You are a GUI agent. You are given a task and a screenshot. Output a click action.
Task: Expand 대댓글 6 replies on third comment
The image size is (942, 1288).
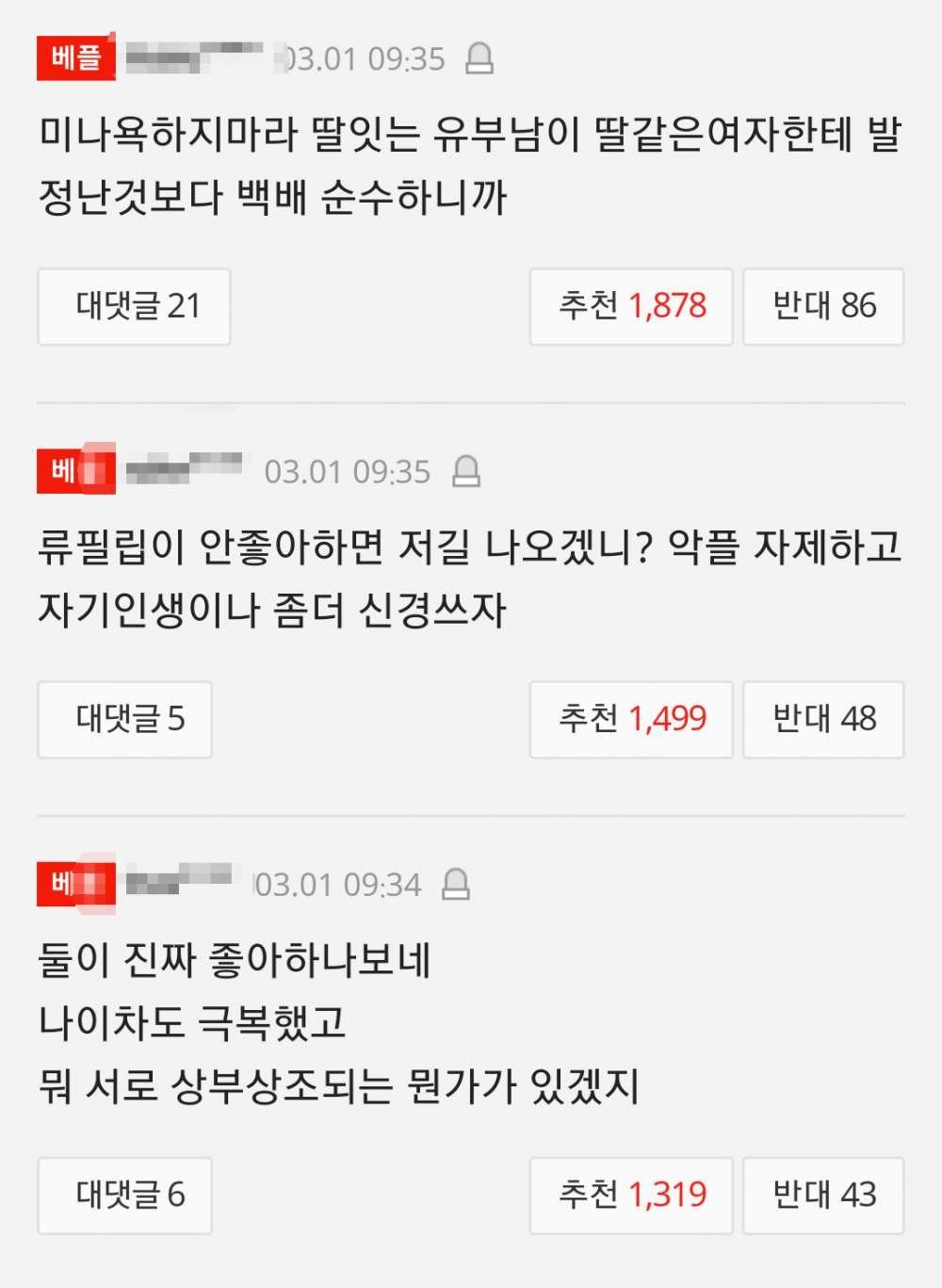click(124, 1195)
